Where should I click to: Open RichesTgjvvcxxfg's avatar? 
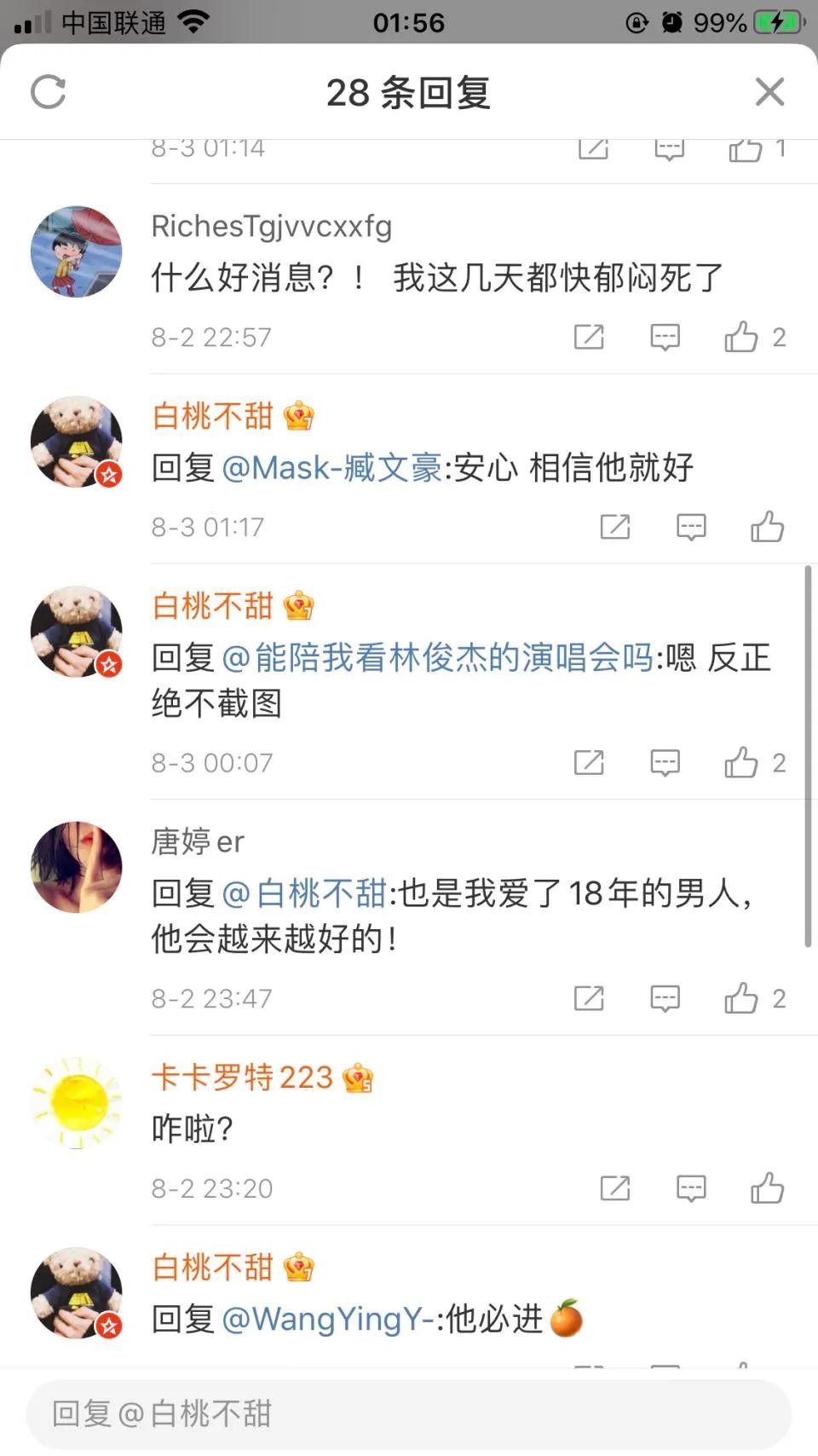[77, 251]
